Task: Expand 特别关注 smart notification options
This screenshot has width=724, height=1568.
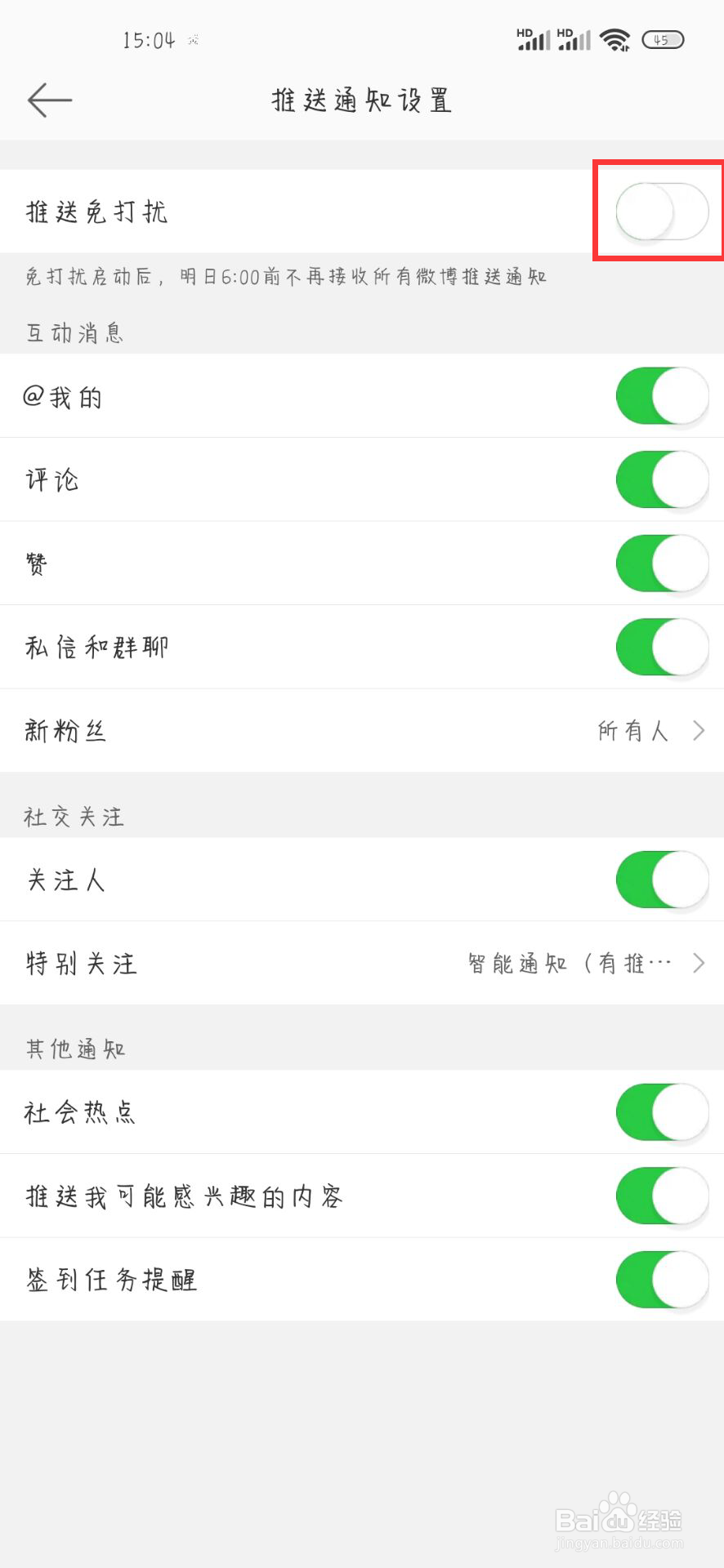Action: pos(699,963)
